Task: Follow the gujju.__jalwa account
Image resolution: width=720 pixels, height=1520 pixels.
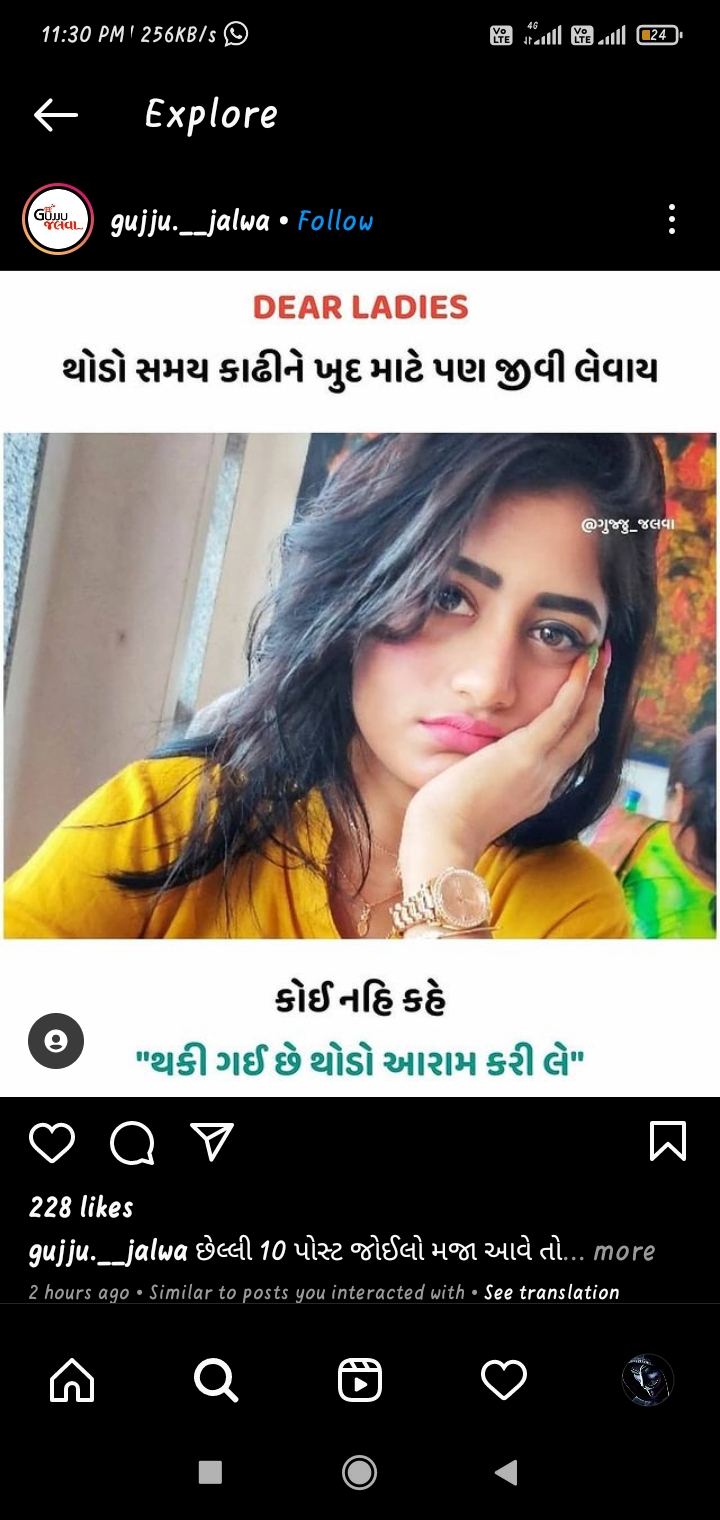Action: point(335,221)
